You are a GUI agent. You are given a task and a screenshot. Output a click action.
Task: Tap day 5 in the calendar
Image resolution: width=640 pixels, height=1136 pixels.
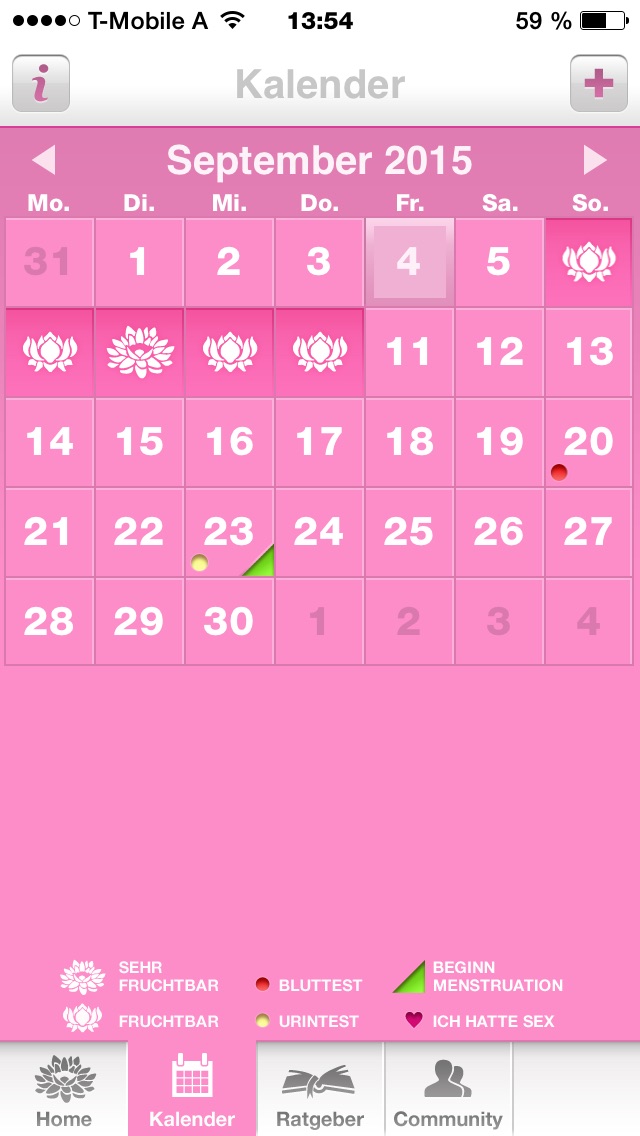tap(498, 262)
